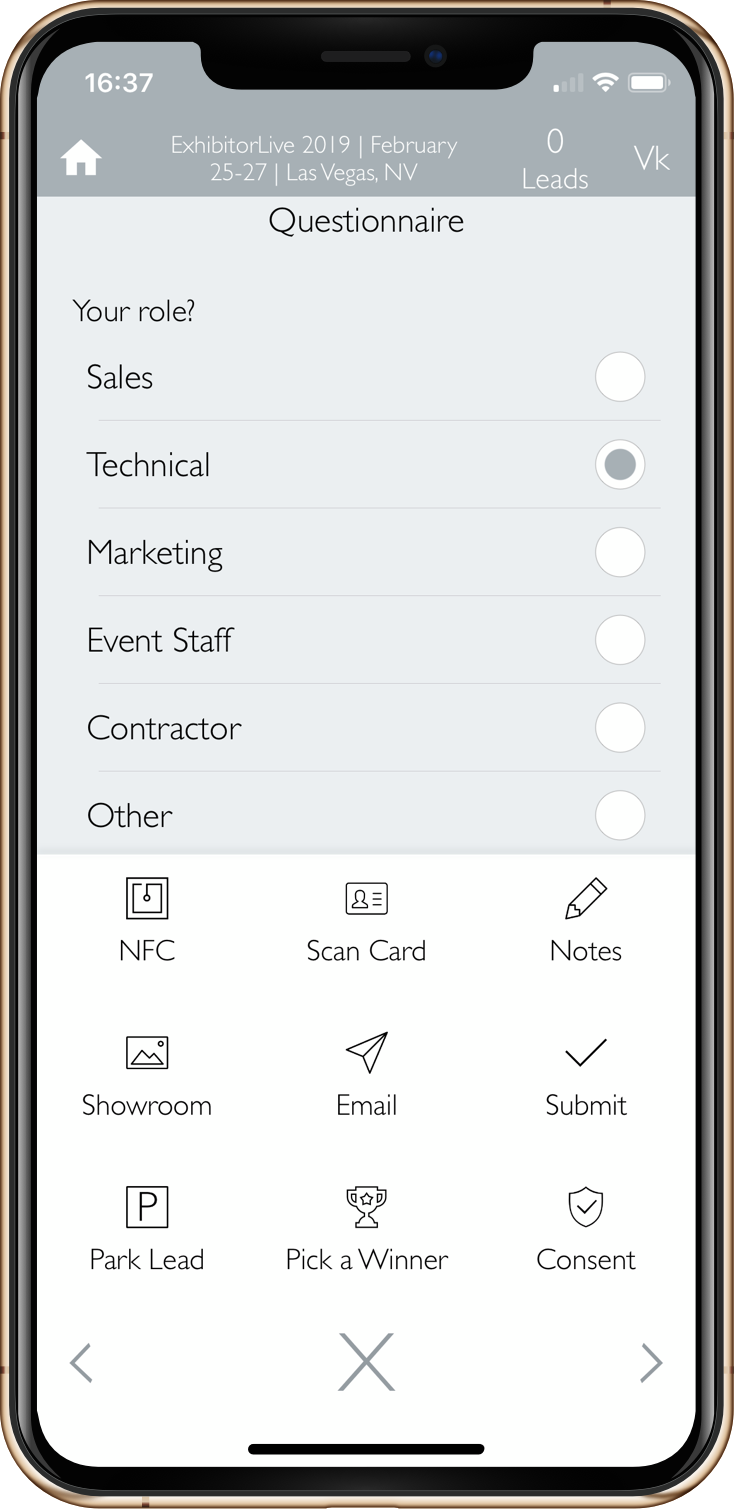734x1509 pixels.
Task: Go to the home screen icon
Action: tap(81, 158)
